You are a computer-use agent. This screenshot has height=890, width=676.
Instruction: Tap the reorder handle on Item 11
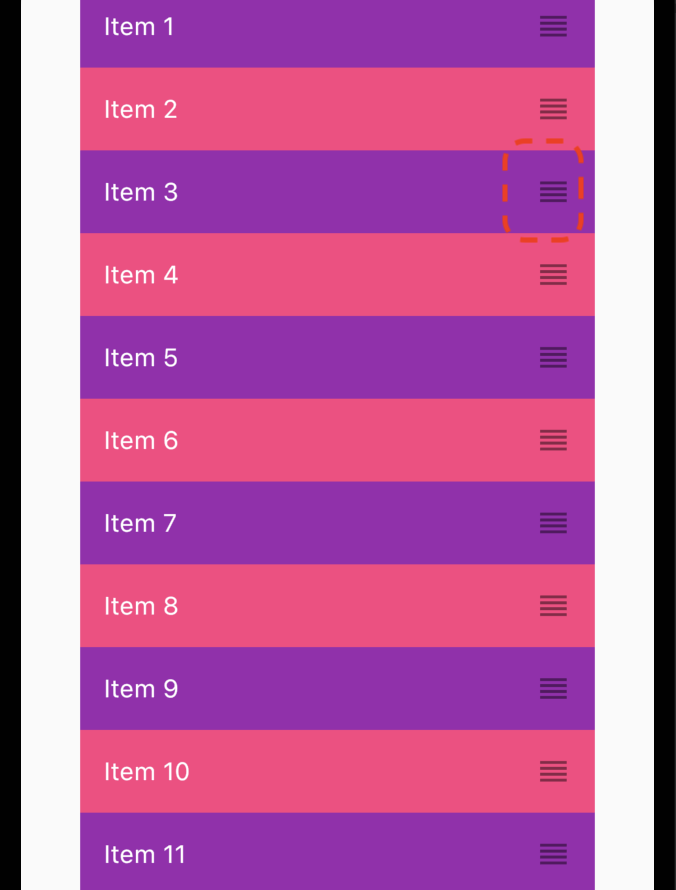pos(553,854)
